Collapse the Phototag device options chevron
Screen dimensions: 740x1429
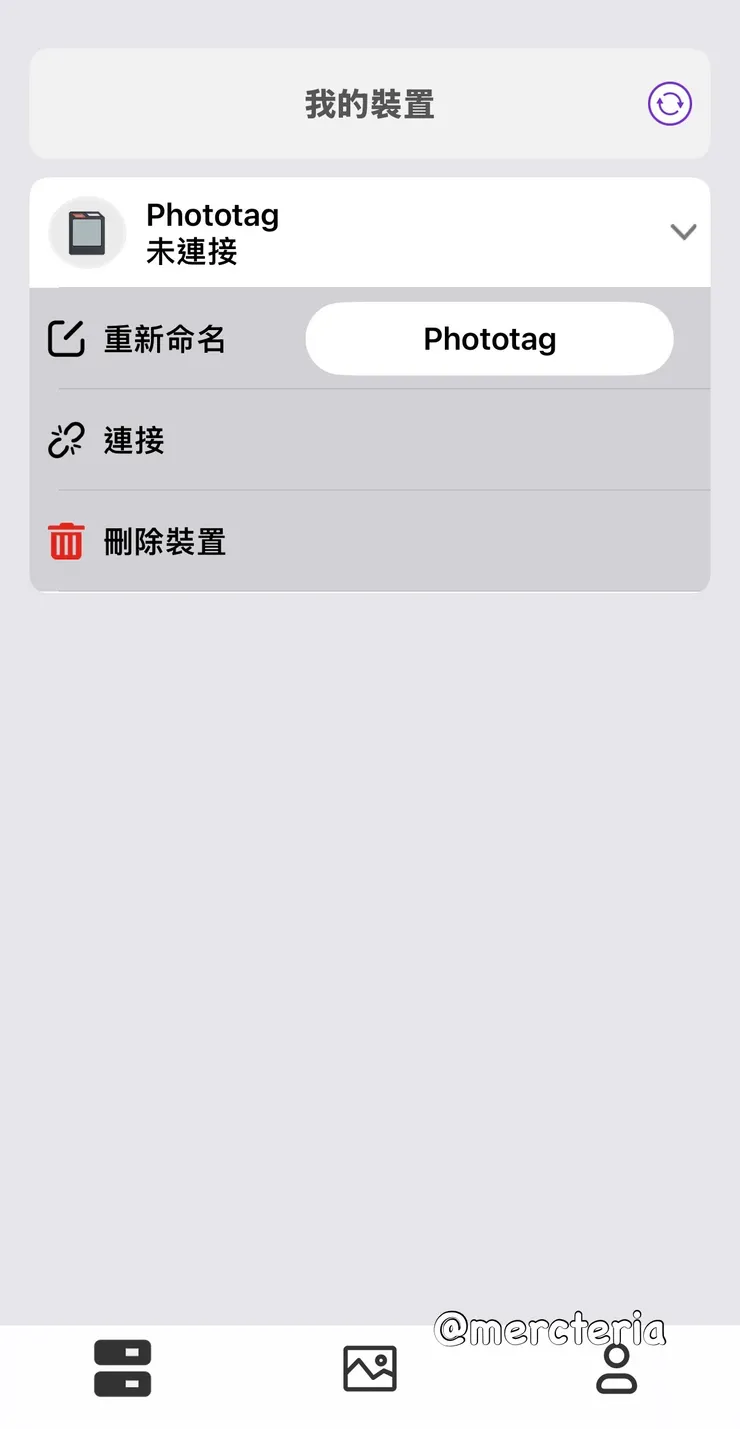[684, 231]
